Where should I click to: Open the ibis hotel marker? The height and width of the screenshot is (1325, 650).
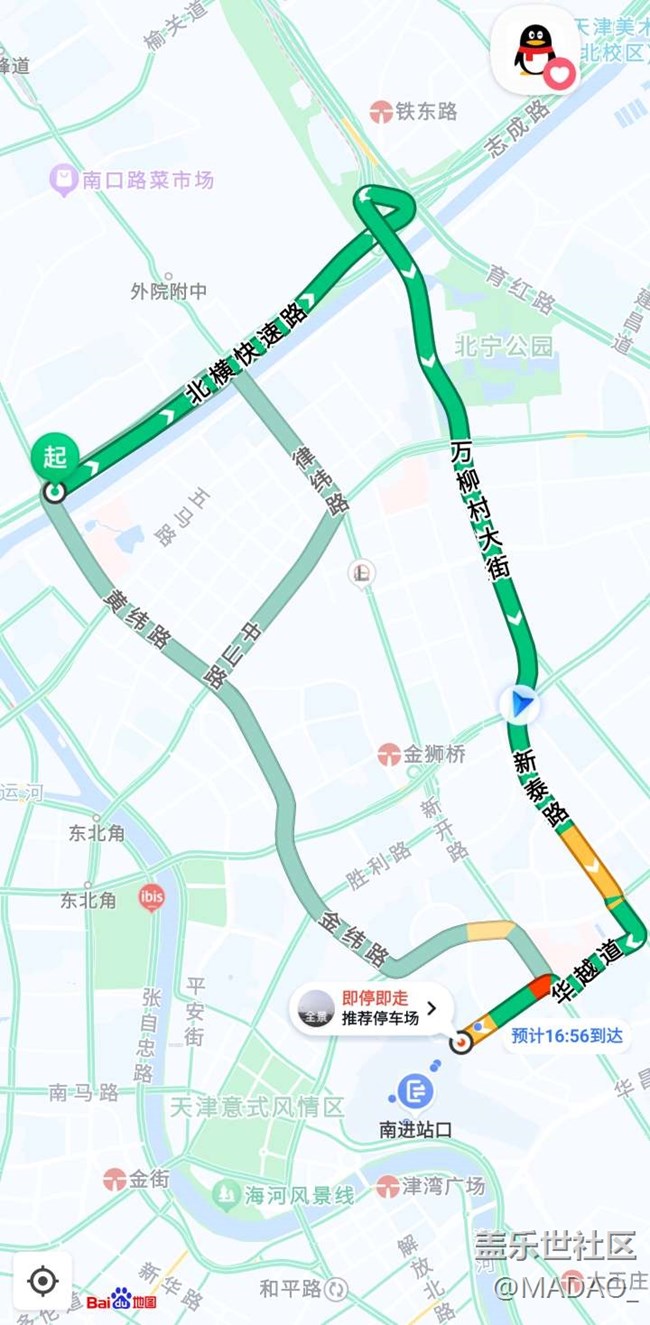pyautogui.click(x=151, y=896)
